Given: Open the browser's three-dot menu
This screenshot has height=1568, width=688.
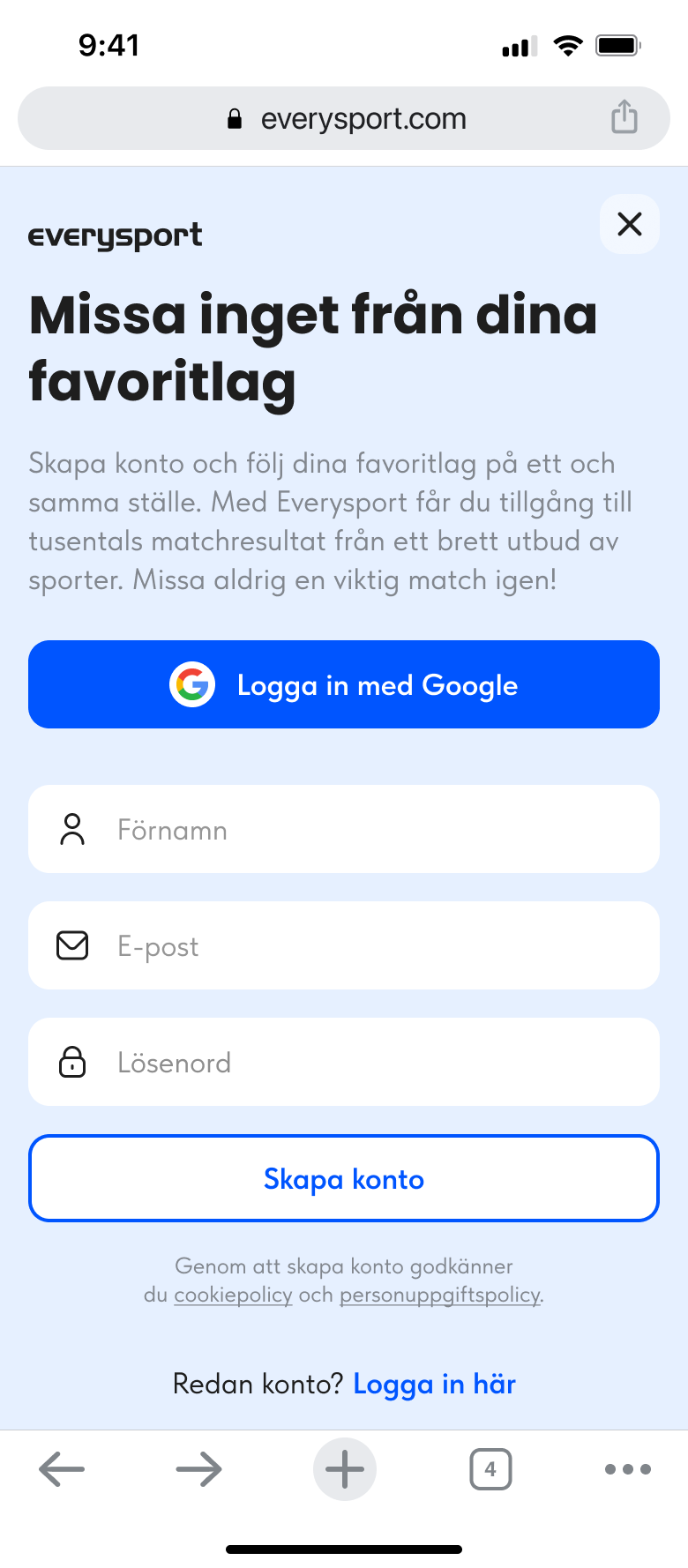Looking at the screenshot, I should pyautogui.click(x=628, y=1469).
